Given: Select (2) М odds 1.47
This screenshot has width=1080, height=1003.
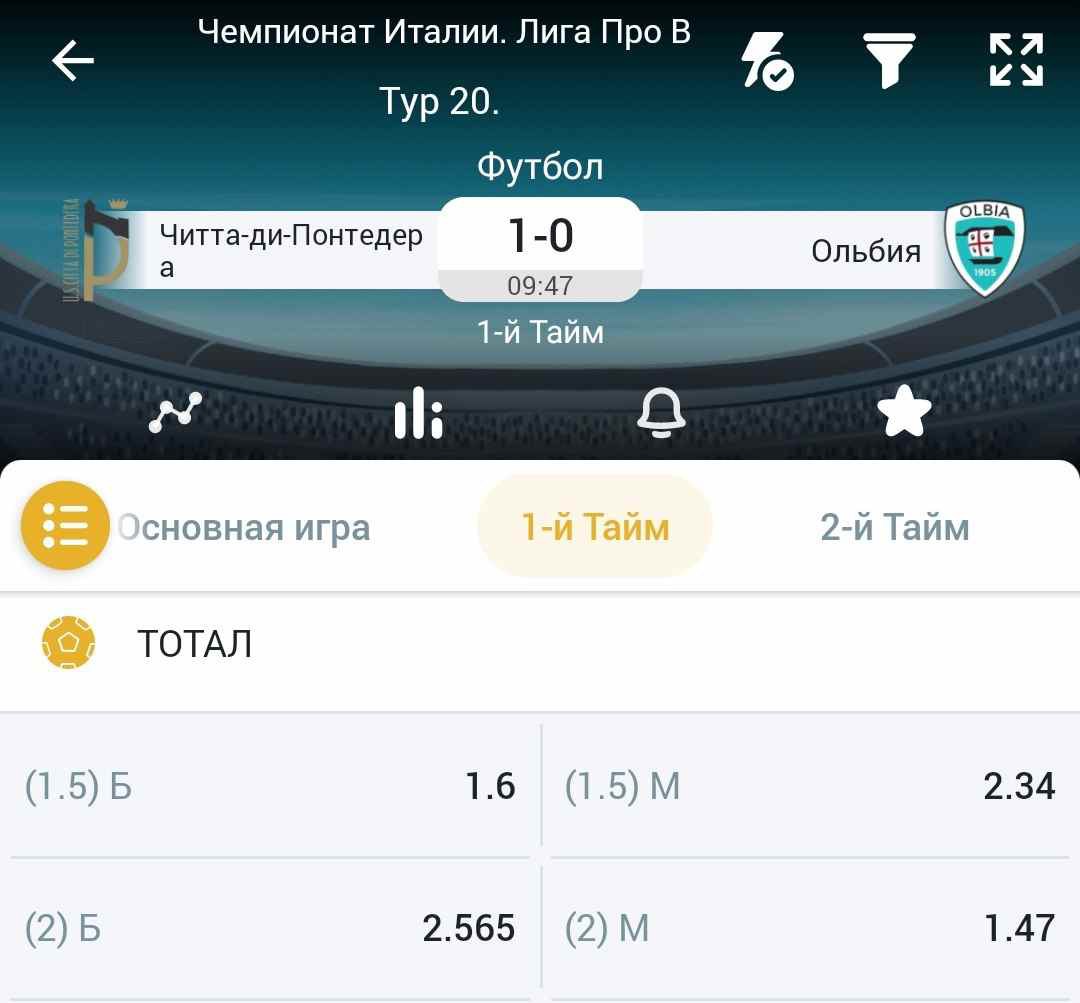Looking at the screenshot, I should 810,929.
